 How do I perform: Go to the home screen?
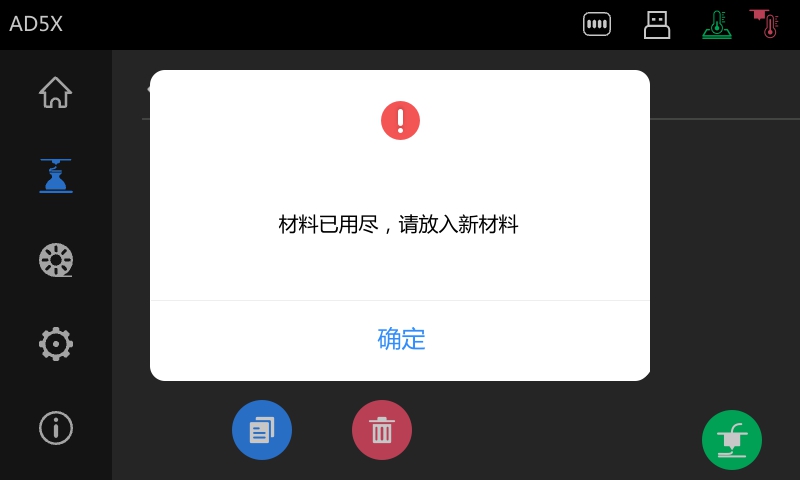point(56,92)
